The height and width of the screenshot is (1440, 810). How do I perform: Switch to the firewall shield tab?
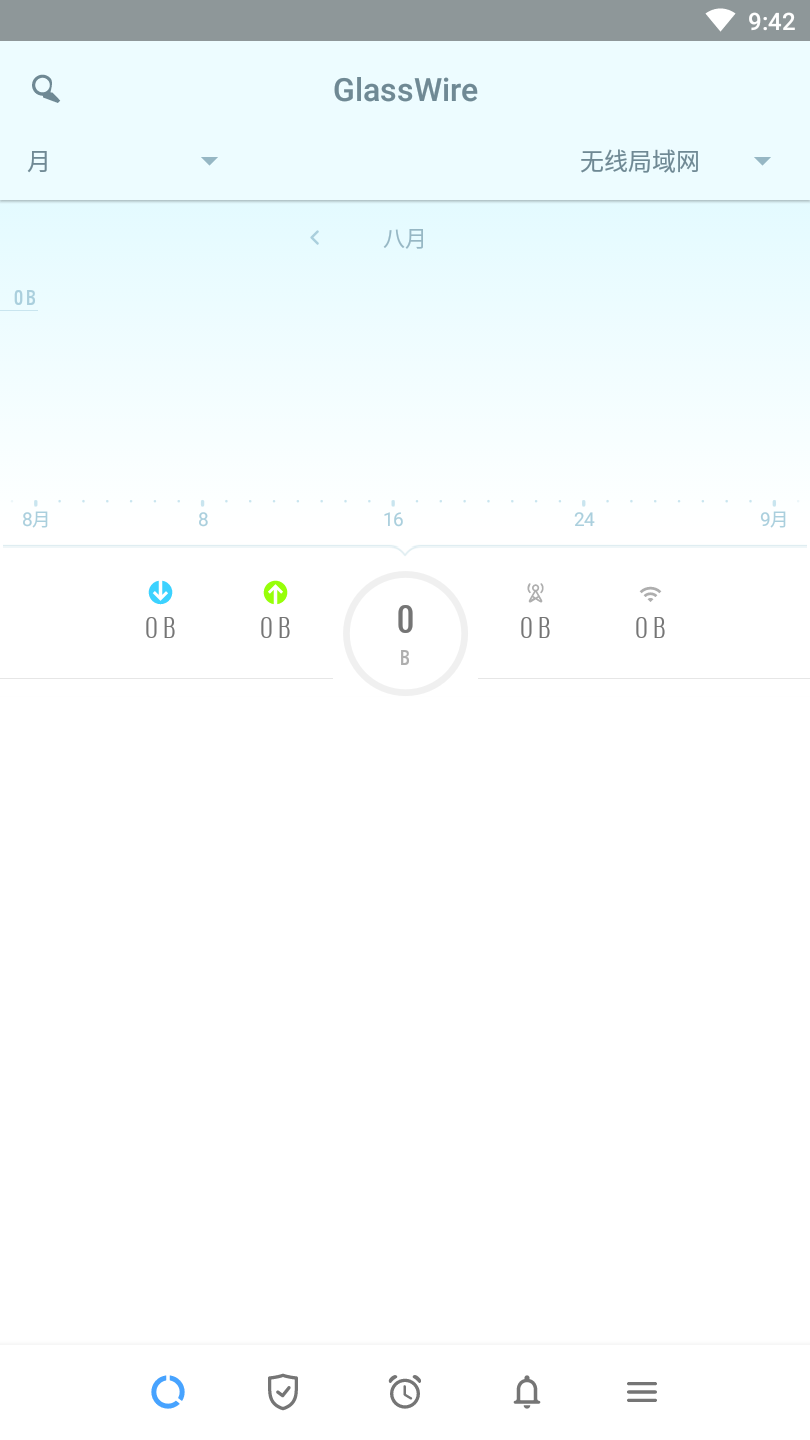click(283, 1392)
